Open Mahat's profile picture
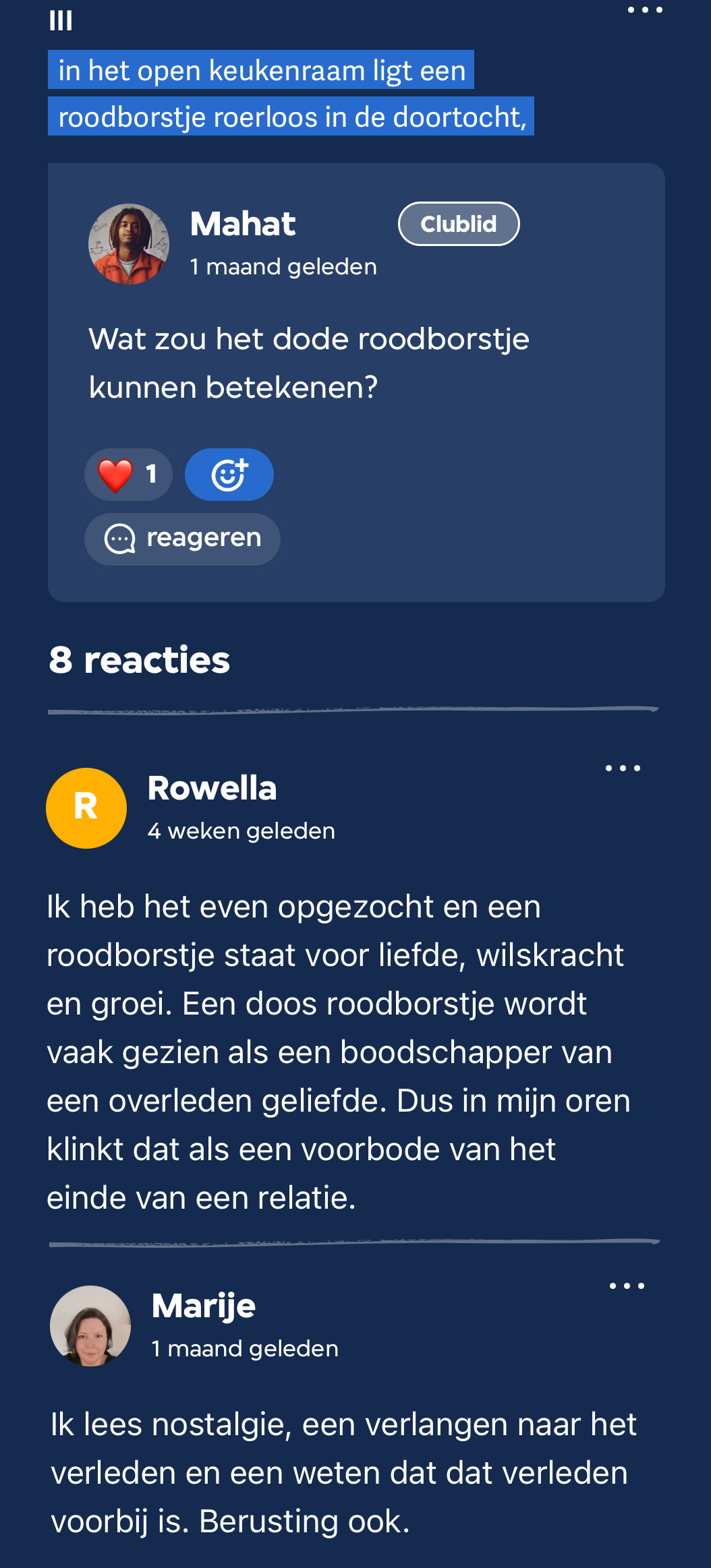This screenshot has height=1568, width=711. [x=129, y=244]
